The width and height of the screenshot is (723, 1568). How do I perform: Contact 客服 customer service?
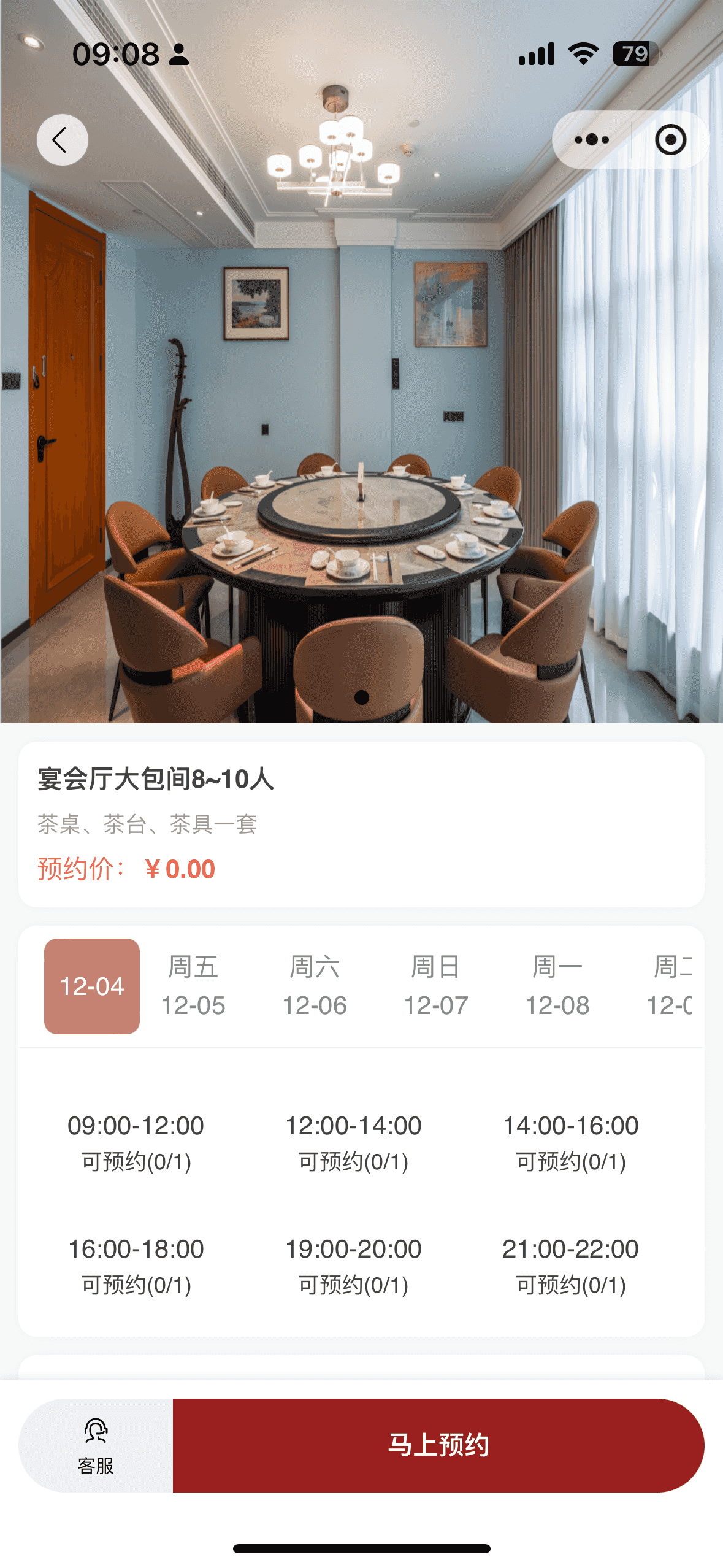click(96, 1445)
